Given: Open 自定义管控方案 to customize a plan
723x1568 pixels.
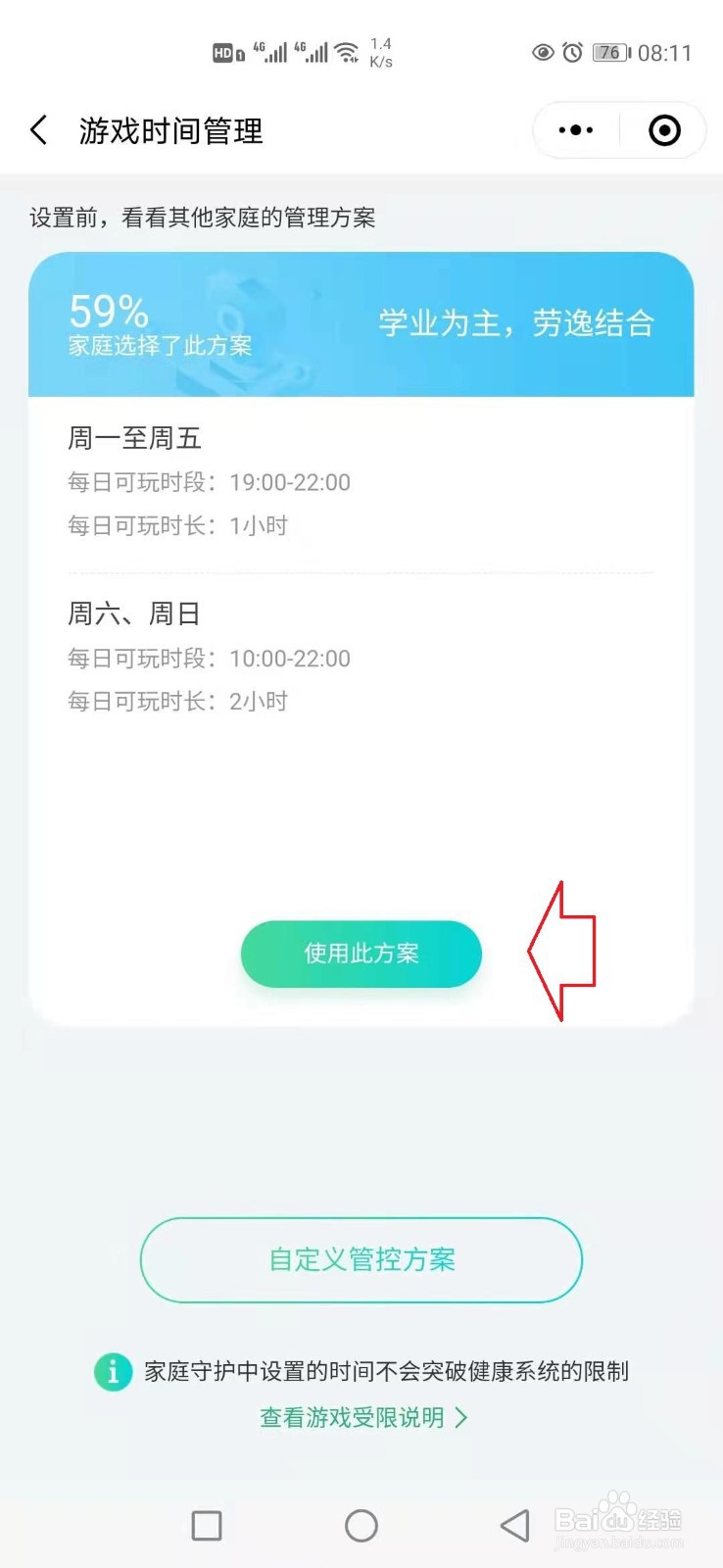Looking at the screenshot, I should [x=361, y=1261].
